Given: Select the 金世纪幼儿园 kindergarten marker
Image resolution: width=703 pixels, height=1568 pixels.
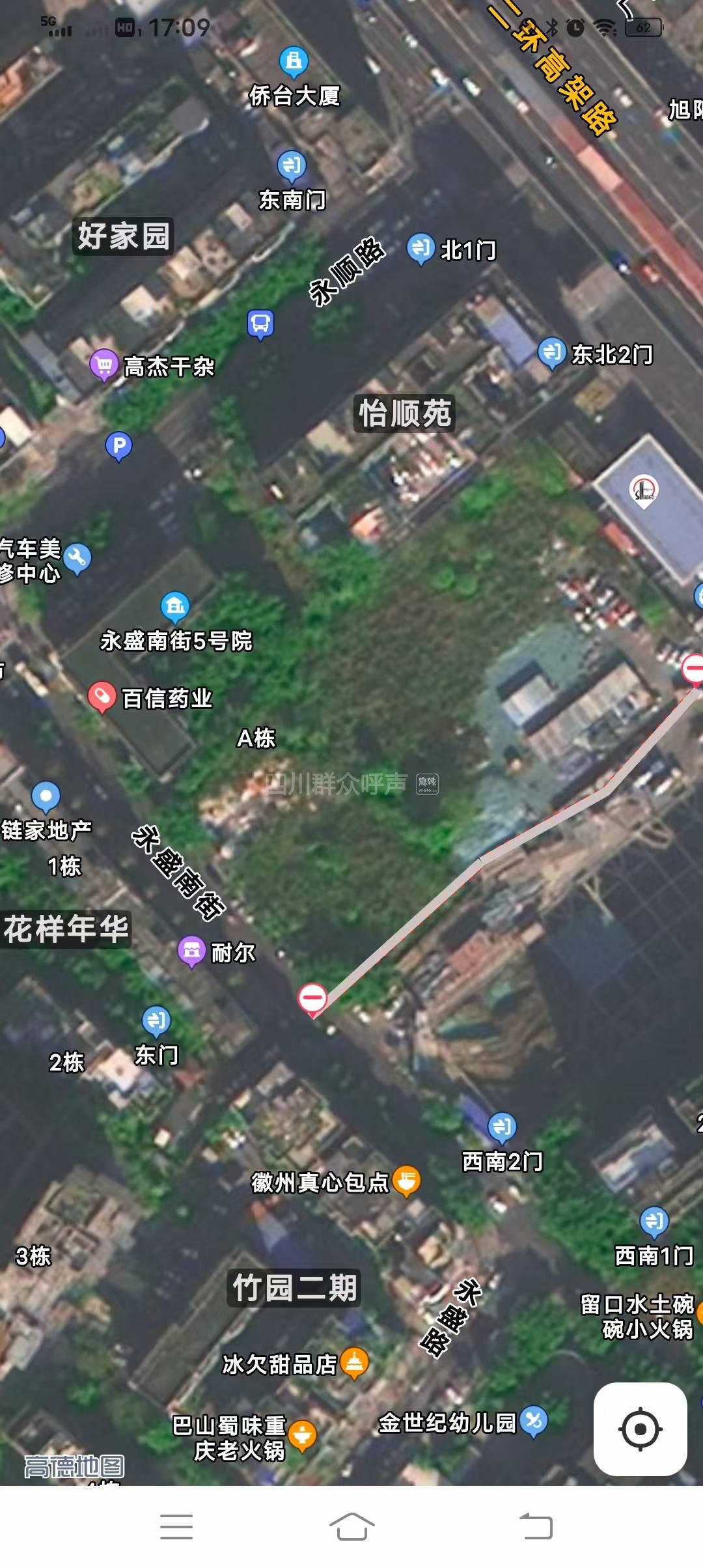Looking at the screenshot, I should pyautogui.click(x=534, y=1421).
